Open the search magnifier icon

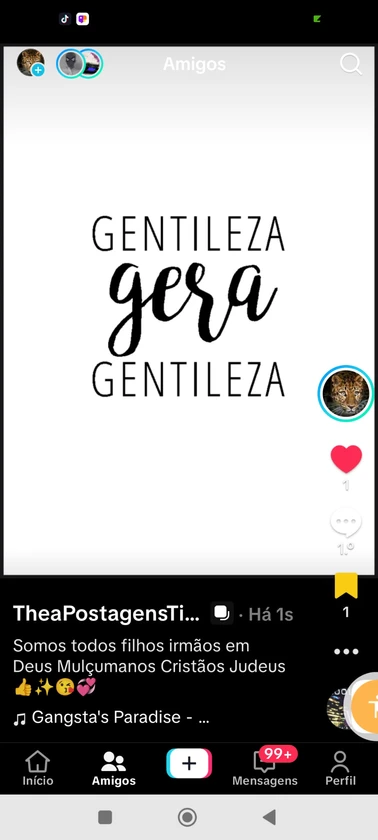pos(351,64)
